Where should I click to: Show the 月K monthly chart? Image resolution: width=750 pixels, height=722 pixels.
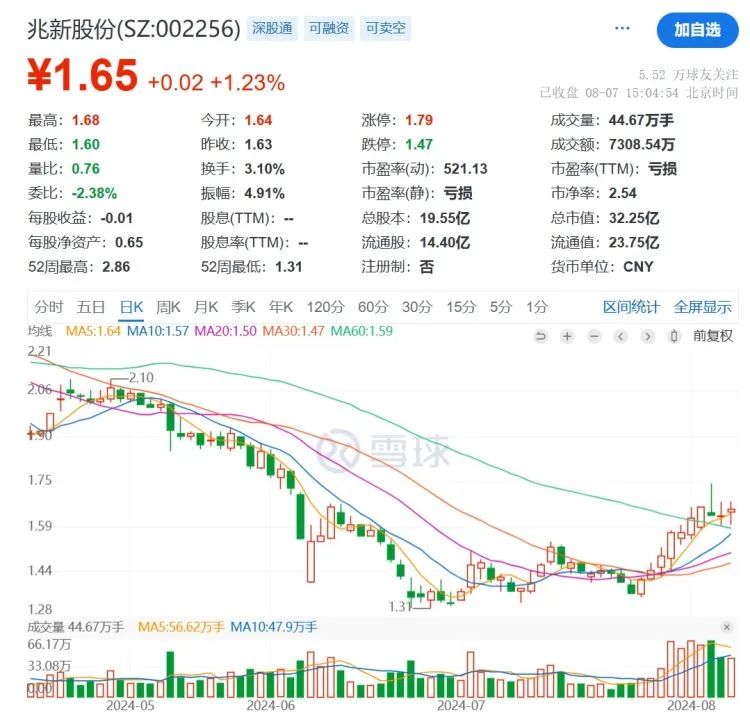pos(207,307)
